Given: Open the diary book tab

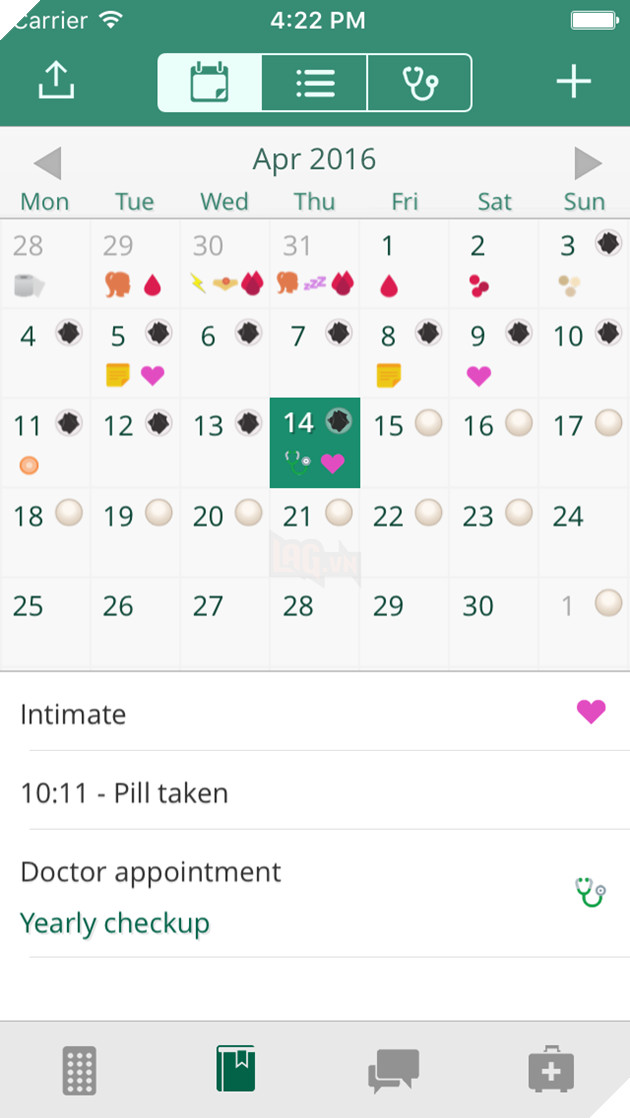Looking at the screenshot, I should coord(236,1070).
